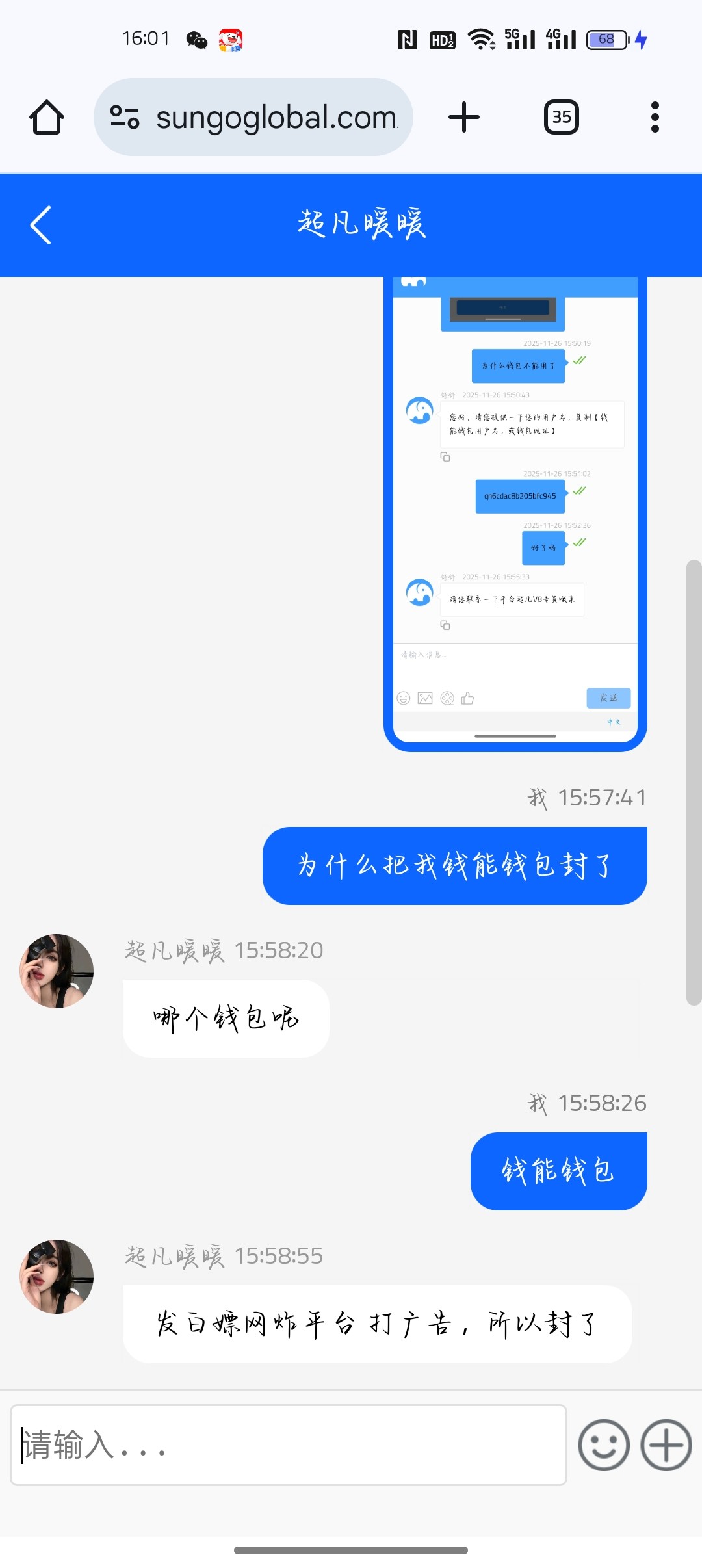Open the browser home page
The height and width of the screenshot is (1568, 702).
[47, 118]
